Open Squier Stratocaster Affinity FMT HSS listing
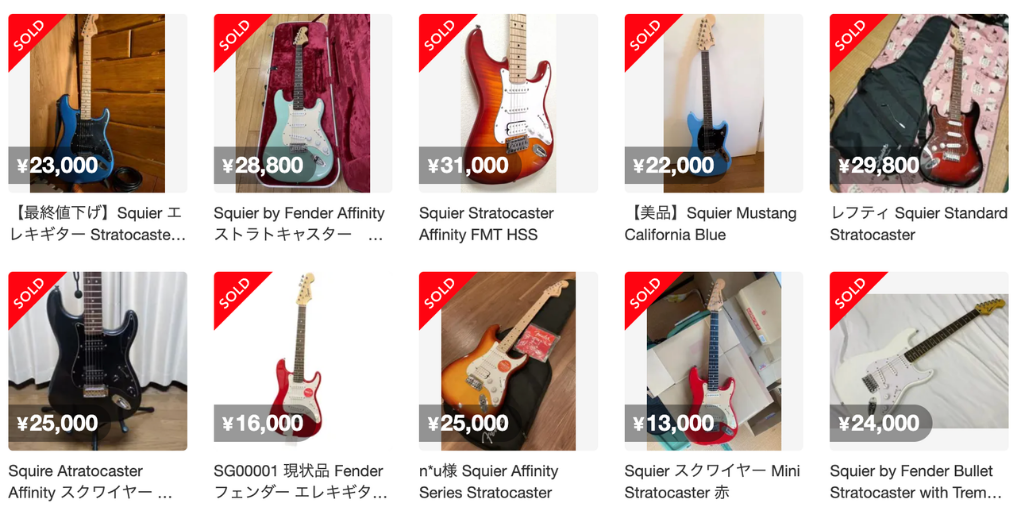1017x505 pixels. pos(508,103)
